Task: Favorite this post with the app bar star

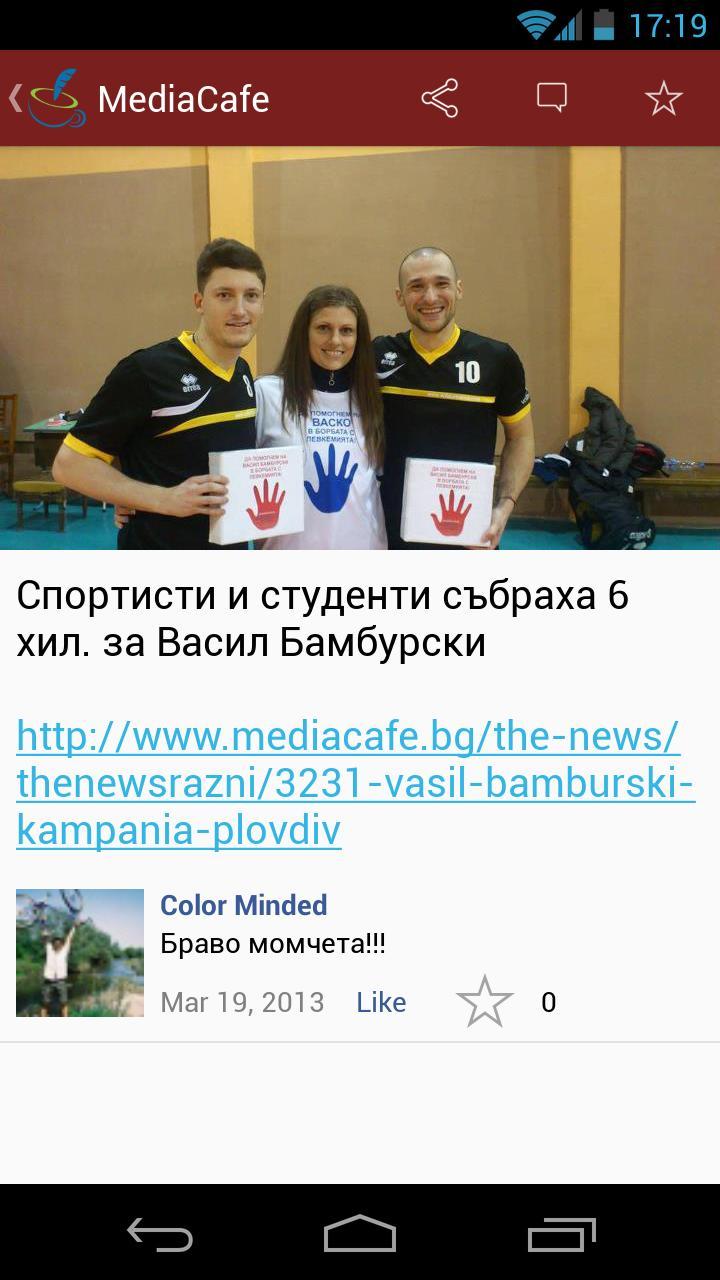Action: pyautogui.click(x=663, y=99)
